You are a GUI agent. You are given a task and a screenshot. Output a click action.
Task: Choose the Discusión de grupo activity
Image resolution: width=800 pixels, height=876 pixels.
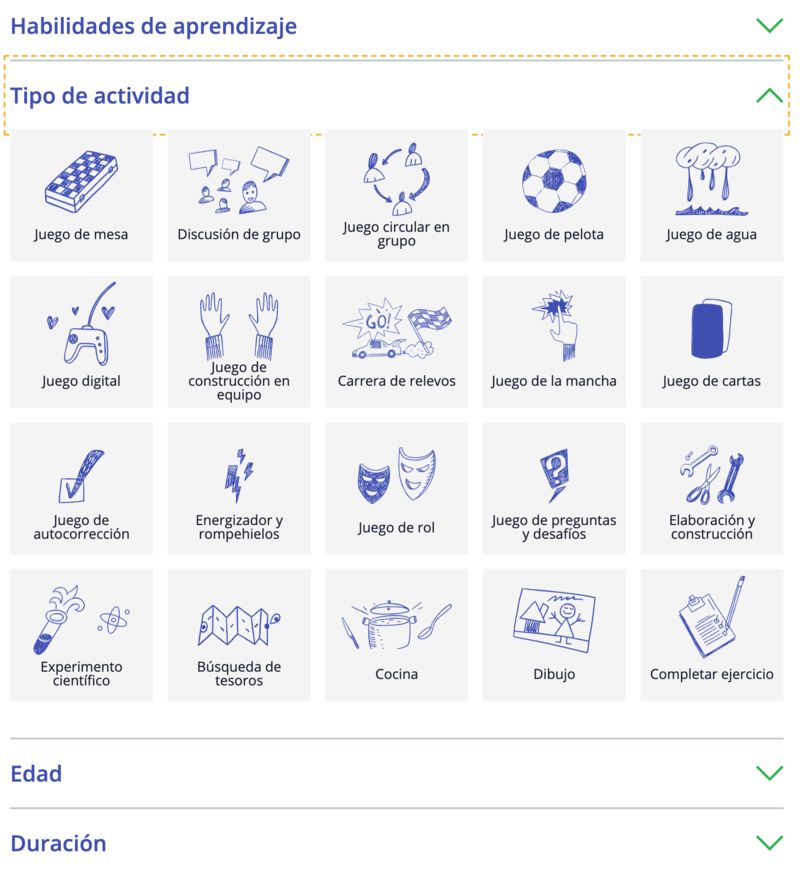coord(239,196)
